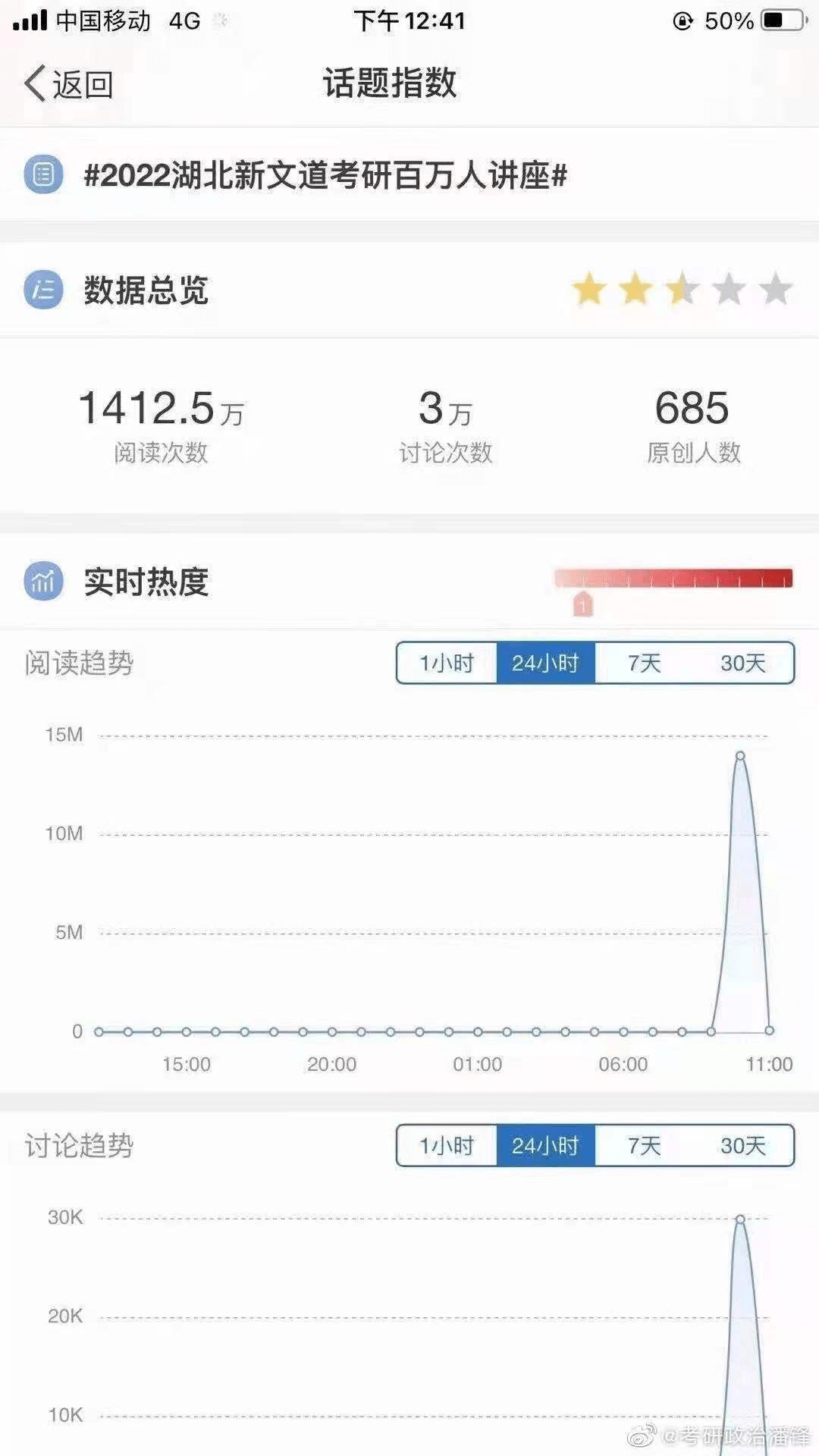Switch 讨论趋势 chart to 7天
The width and height of the screenshot is (819, 1456).
point(644,1145)
